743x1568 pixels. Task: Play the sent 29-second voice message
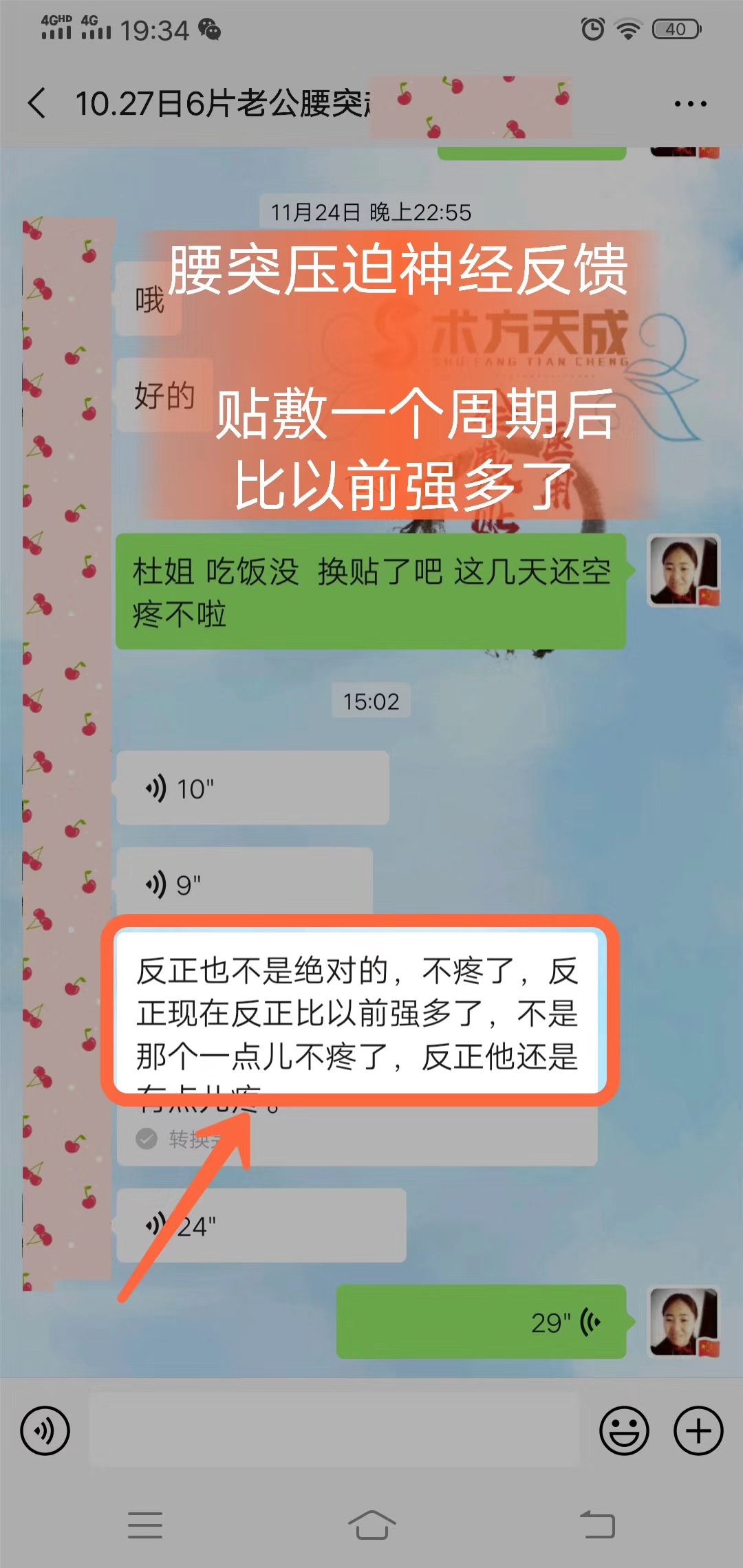pos(482,1322)
